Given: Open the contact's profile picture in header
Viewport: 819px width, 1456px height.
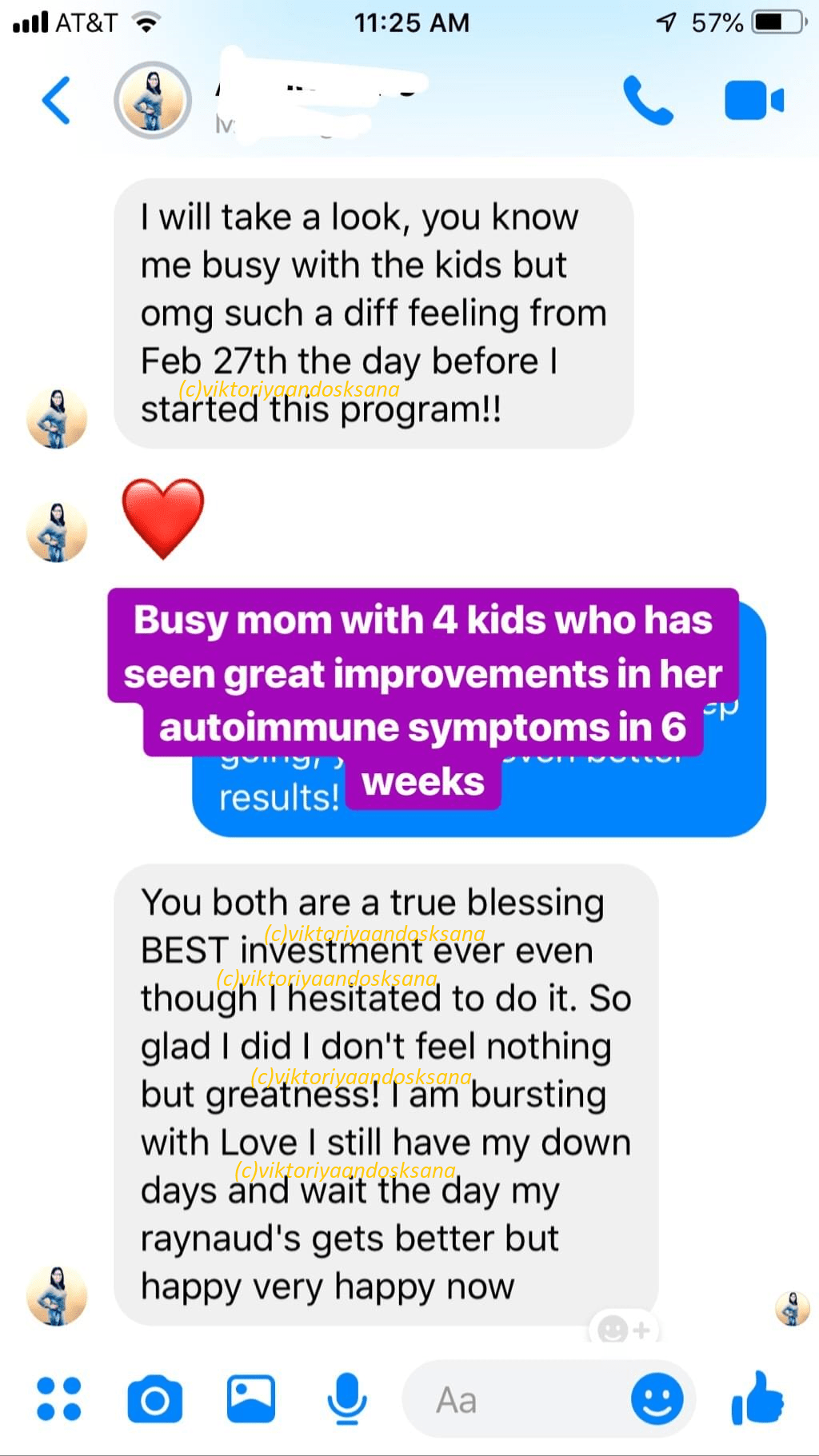Looking at the screenshot, I should click(153, 101).
